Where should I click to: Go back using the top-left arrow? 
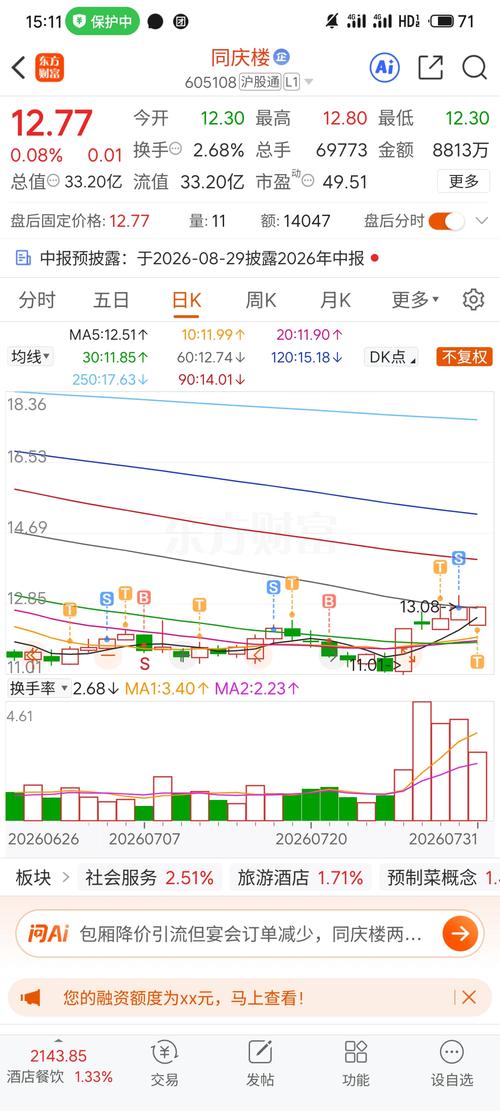(x=19, y=68)
